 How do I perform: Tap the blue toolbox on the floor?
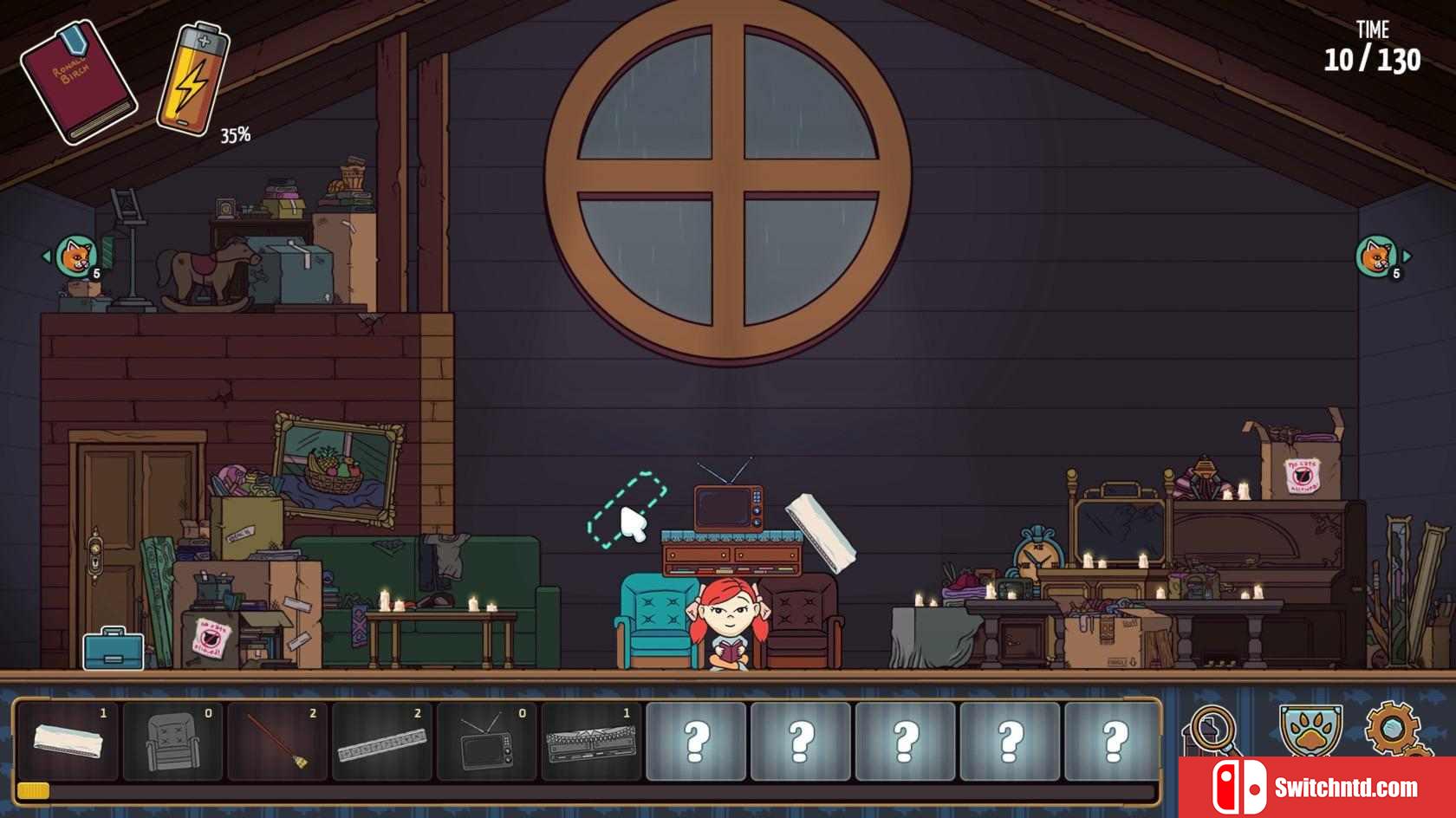pyautogui.click(x=114, y=648)
